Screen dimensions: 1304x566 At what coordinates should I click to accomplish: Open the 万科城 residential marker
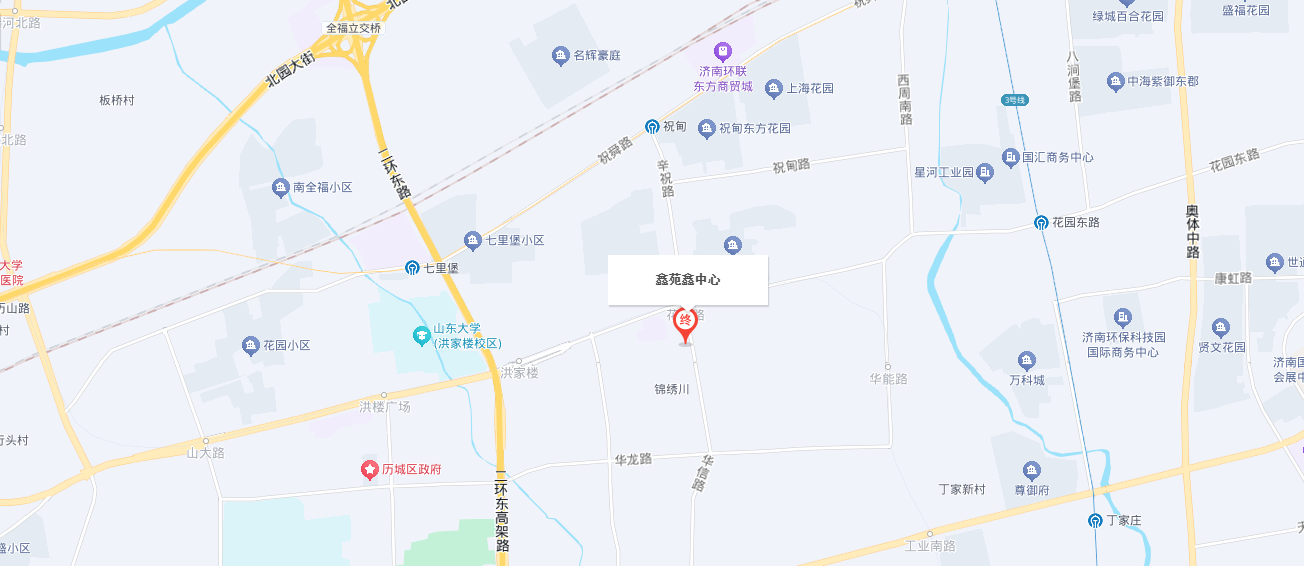coord(1026,360)
